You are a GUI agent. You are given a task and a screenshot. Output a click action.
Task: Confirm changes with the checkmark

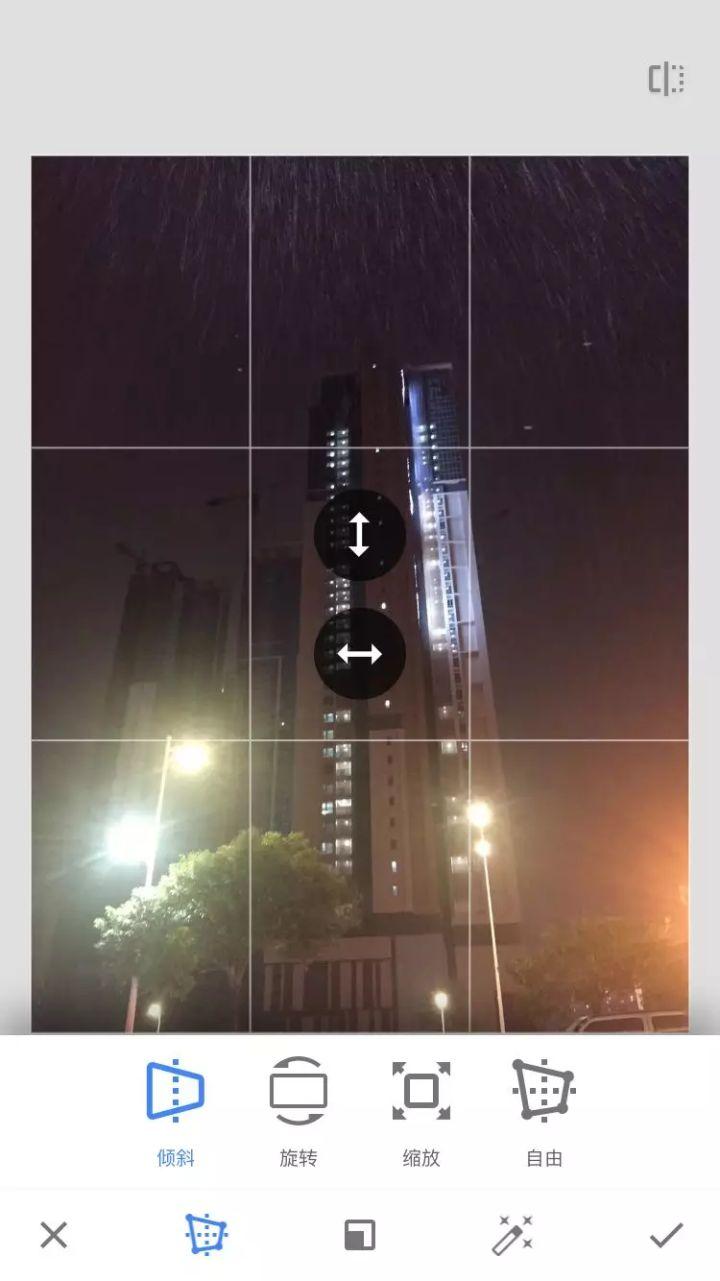pyautogui.click(x=666, y=1235)
